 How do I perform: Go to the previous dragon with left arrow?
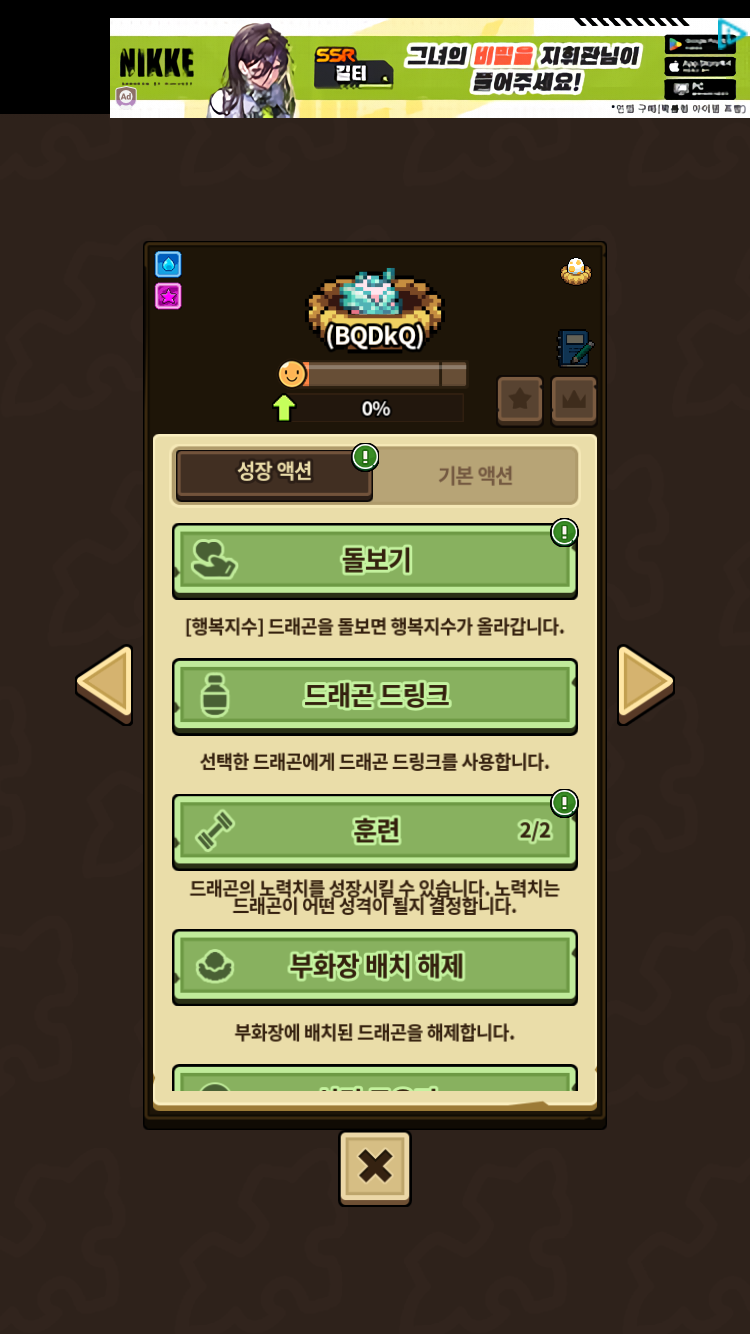click(x=104, y=683)
